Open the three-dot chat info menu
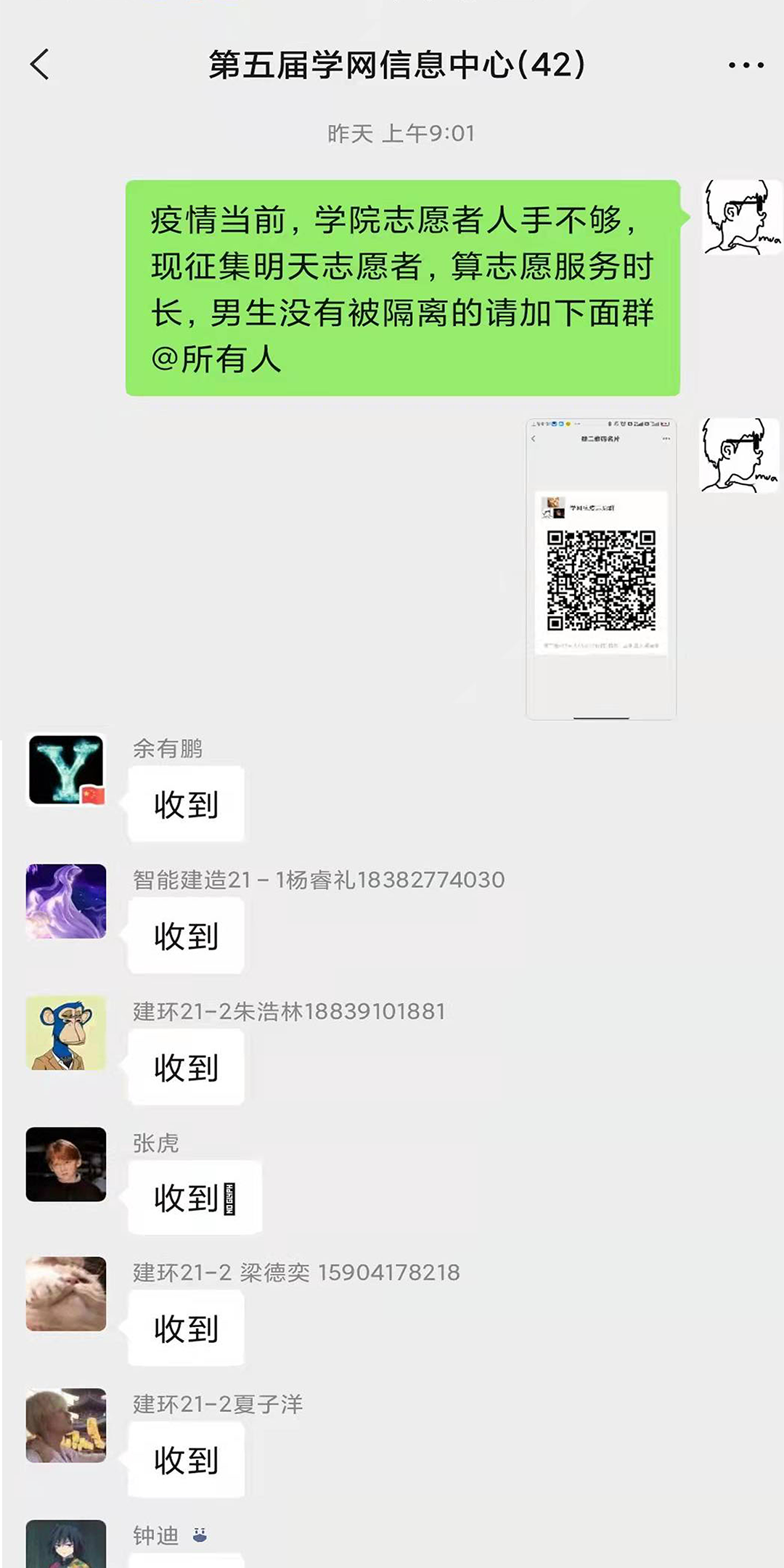Image resolution: width=784 pixels, height=1568 pixels. pos(746,65)
